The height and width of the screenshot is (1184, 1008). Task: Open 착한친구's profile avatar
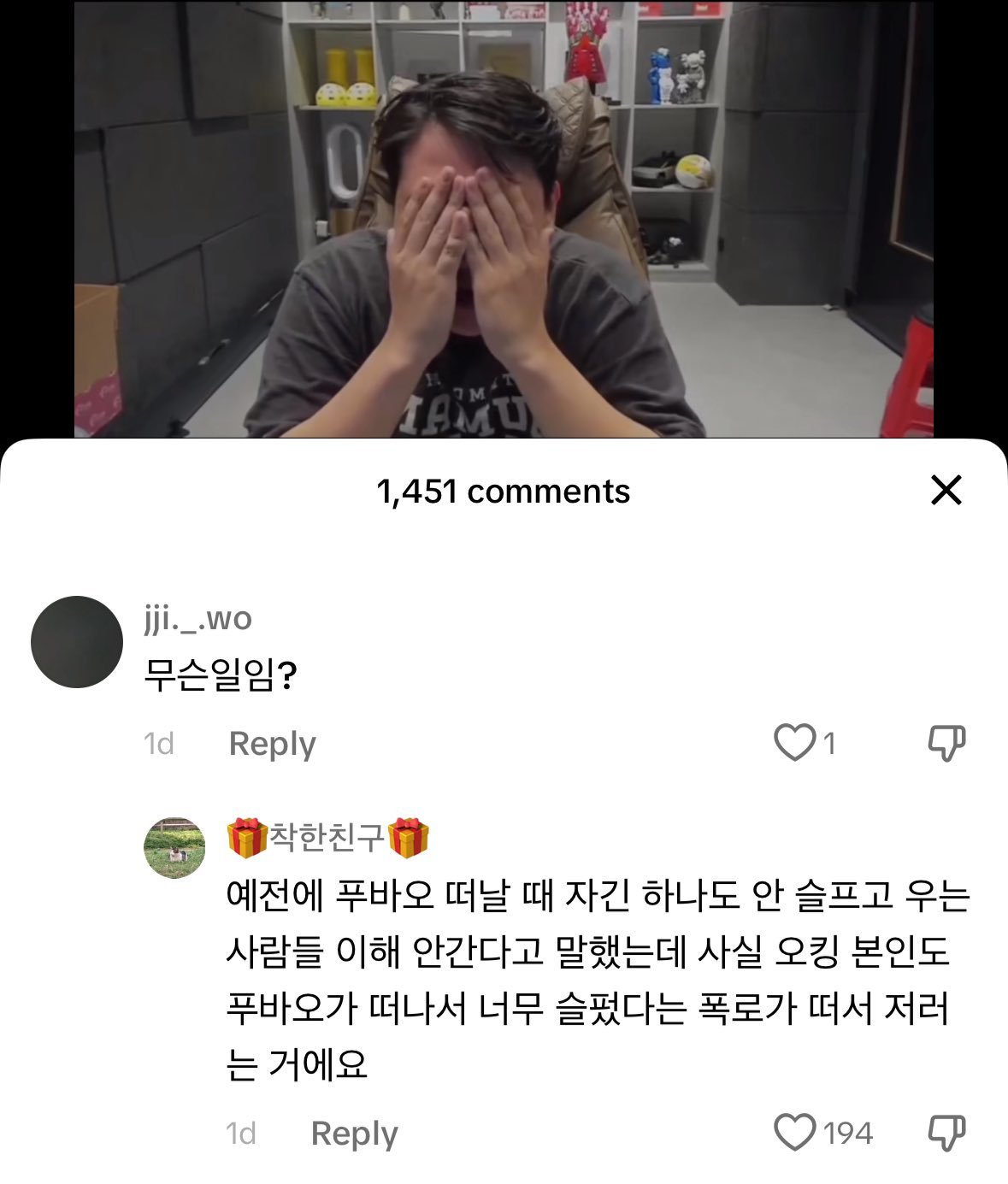coord(174,848)
